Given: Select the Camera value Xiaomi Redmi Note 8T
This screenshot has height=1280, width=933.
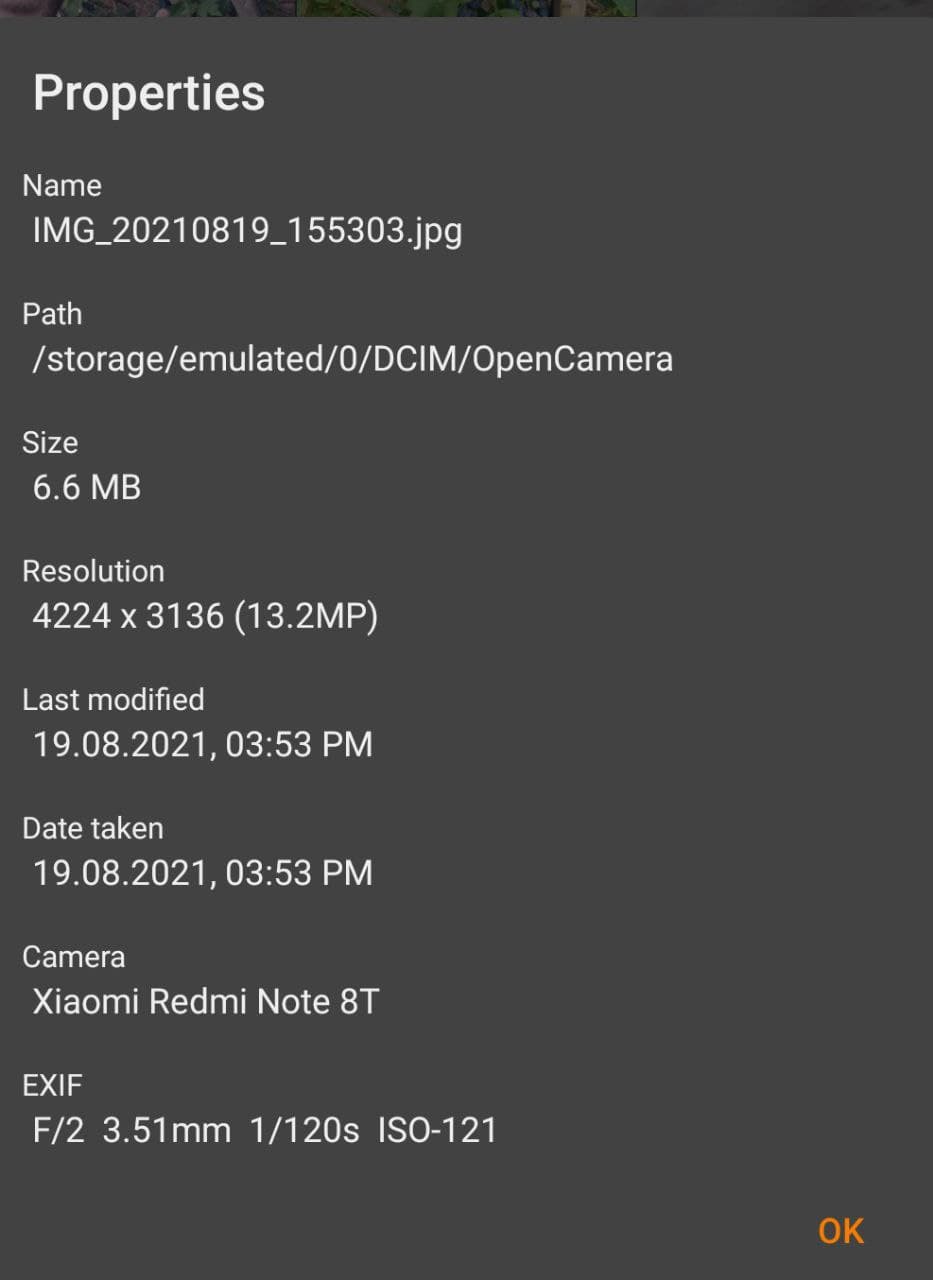Looking at the screenshot, I should pos(206,1001).
